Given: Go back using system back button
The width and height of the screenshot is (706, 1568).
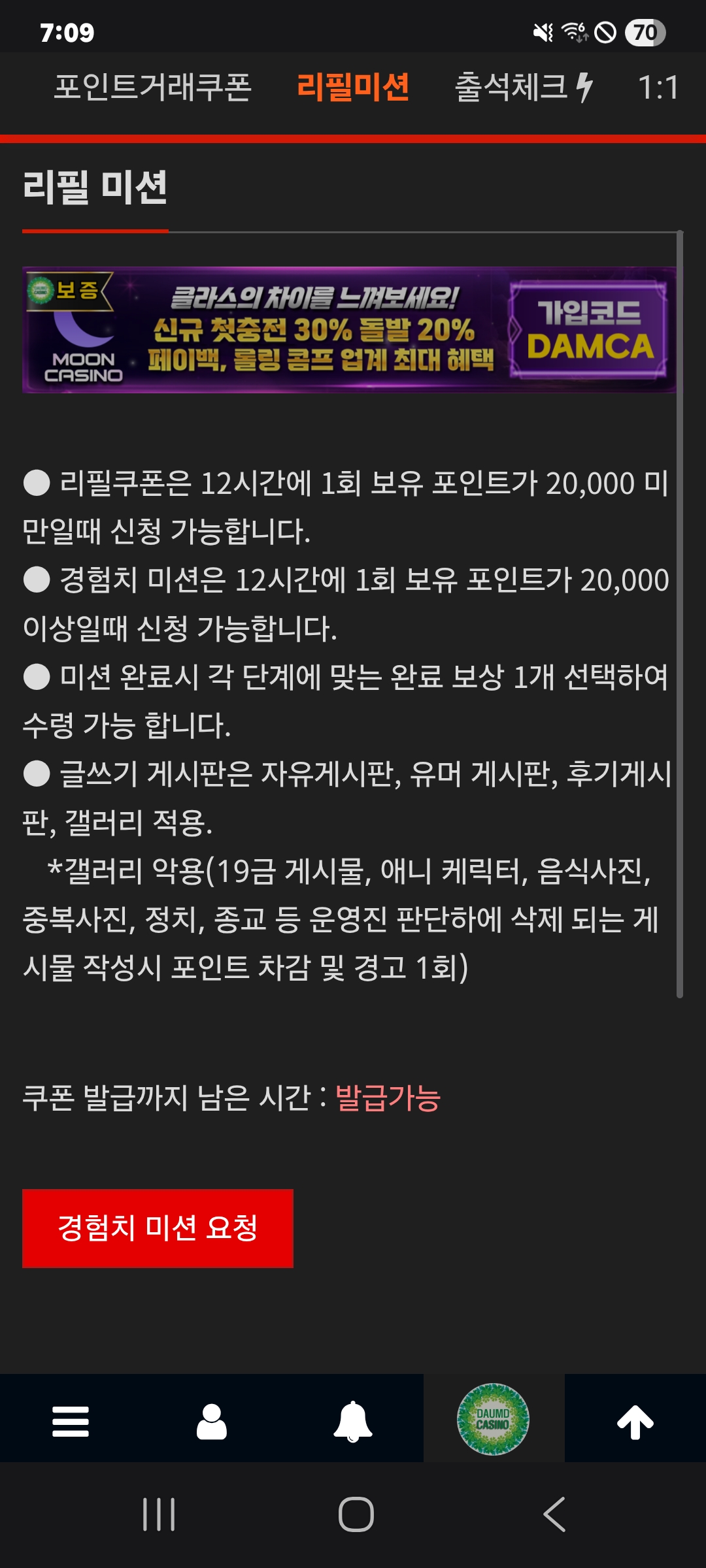Looking at the screenshot, I should pos(554,1514).
